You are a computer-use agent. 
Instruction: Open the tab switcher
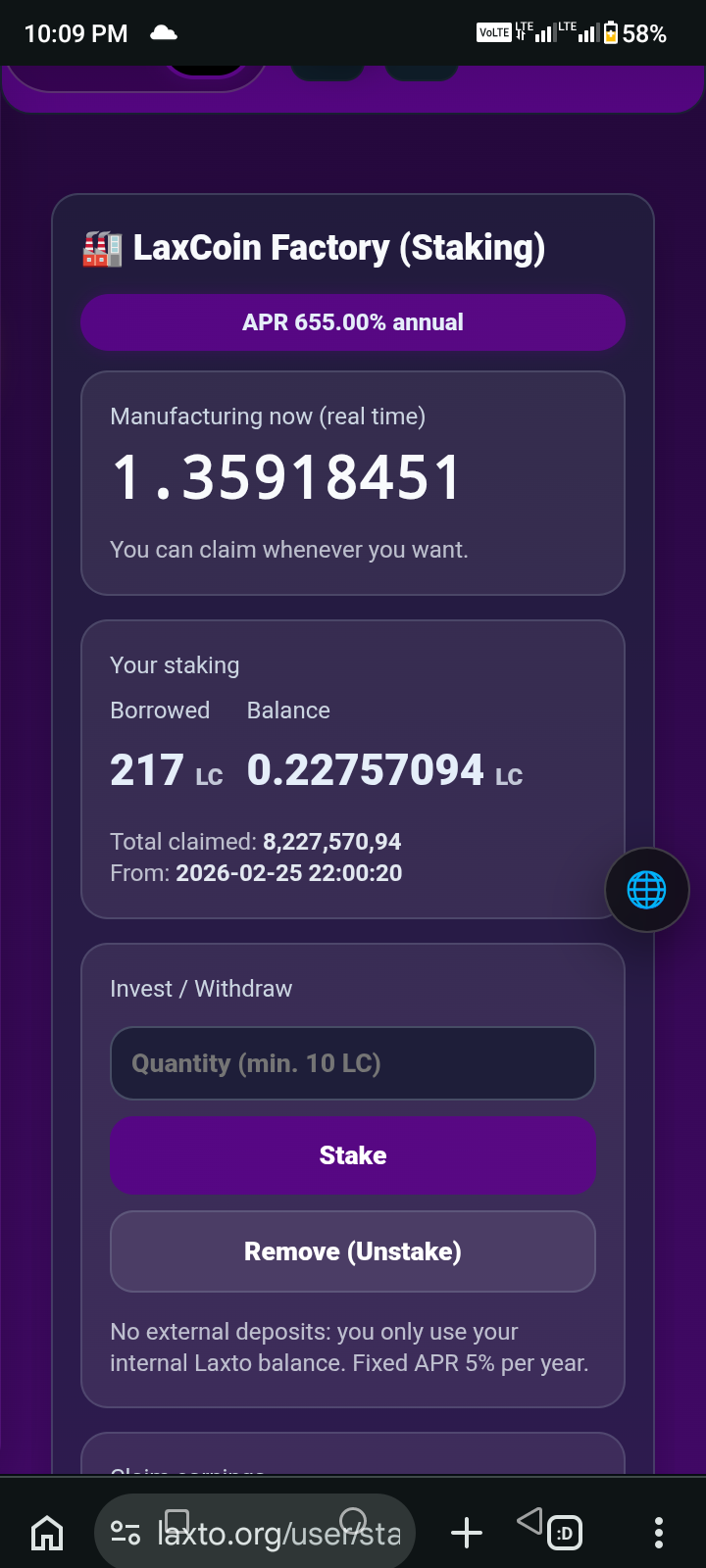pos(565,1533)
